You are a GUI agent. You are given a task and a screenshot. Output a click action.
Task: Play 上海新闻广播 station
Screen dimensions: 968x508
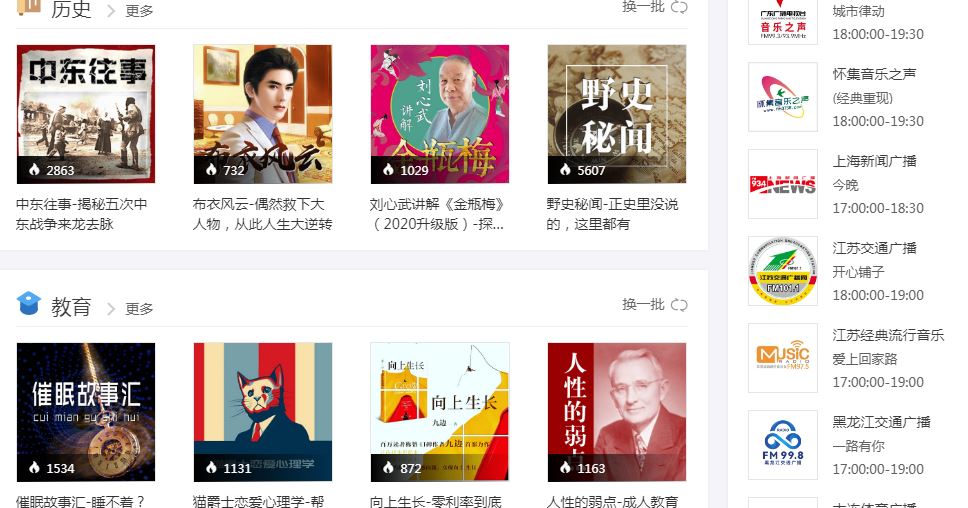[x=783, y=184]
